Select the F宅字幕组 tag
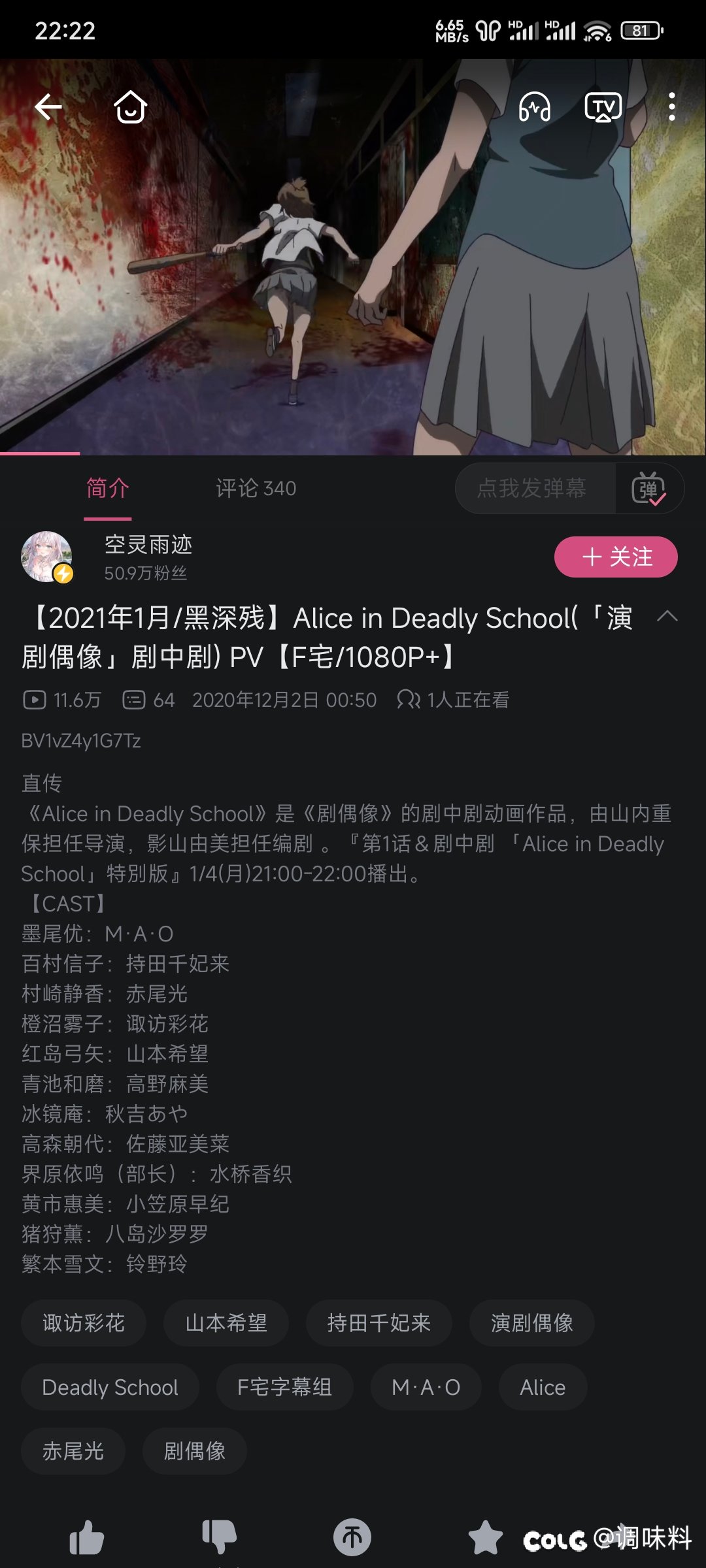This screenshot has height=1568, width=706. pyautogui.click(x=284, y=1387)
